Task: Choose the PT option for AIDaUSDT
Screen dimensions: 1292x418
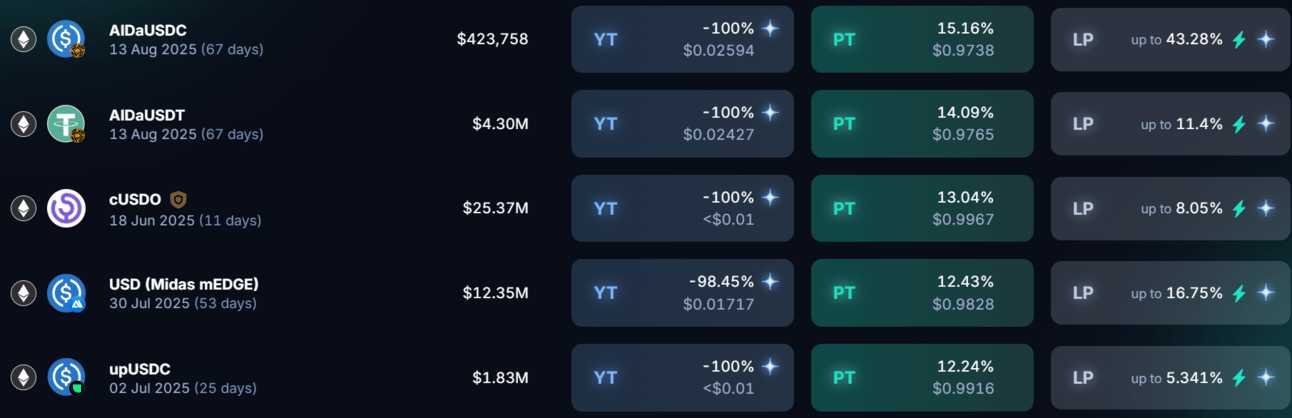Action: [x=922, y=124]
